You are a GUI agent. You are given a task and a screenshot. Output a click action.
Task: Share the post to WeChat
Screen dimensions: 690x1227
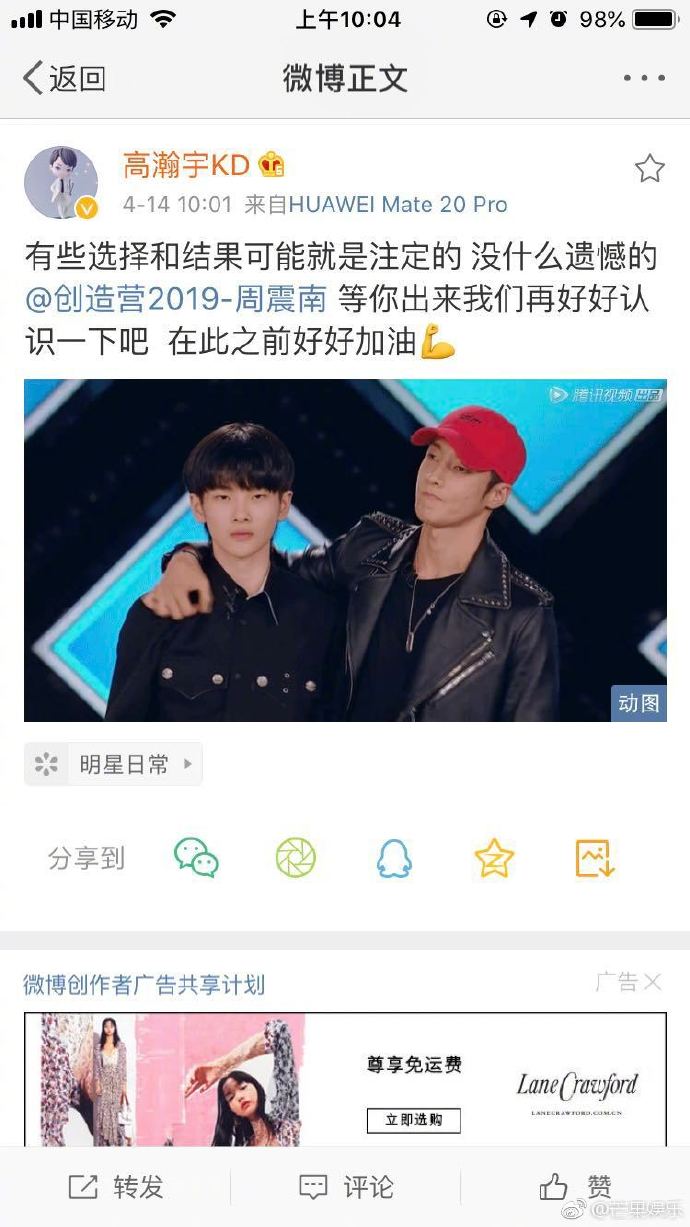(196, 857)
